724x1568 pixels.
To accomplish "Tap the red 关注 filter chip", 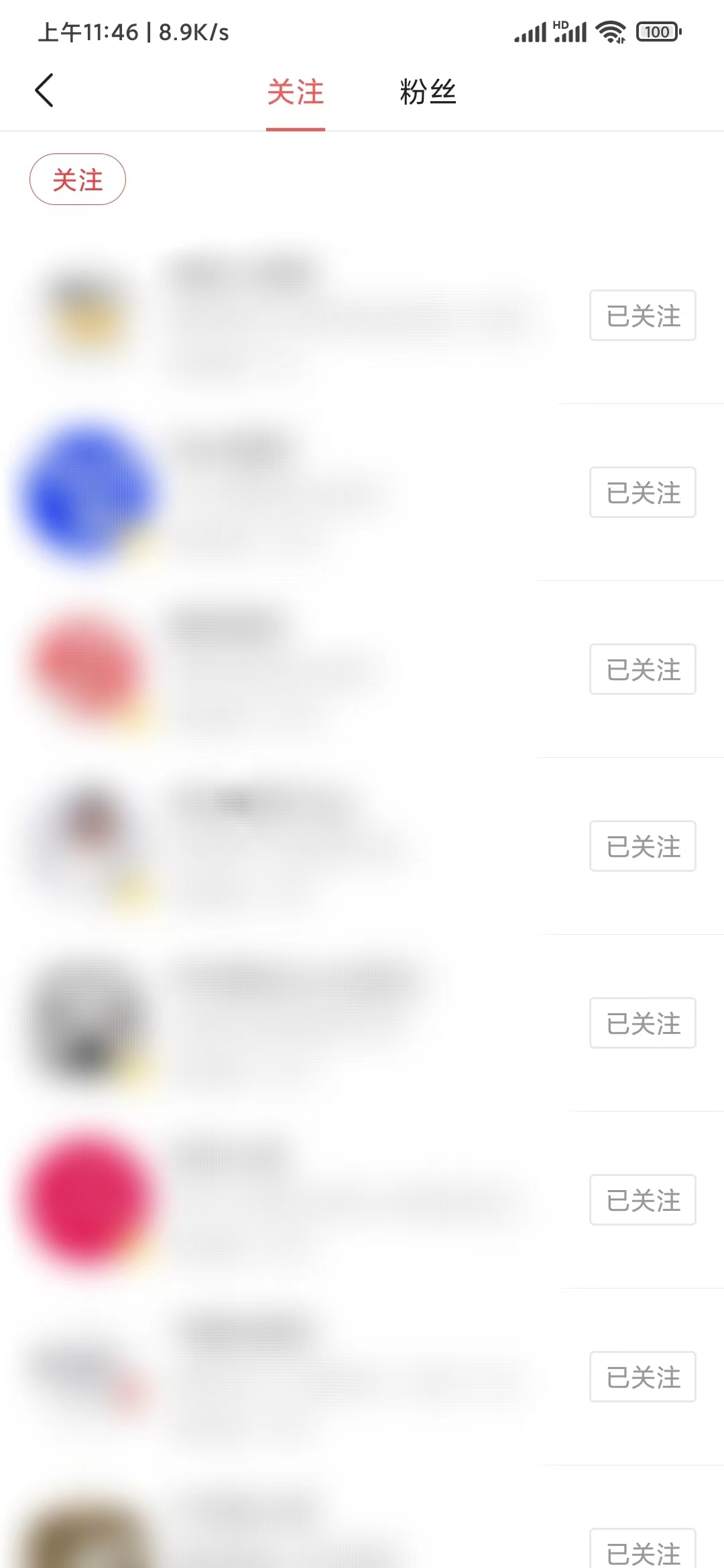I will [77, 179].
